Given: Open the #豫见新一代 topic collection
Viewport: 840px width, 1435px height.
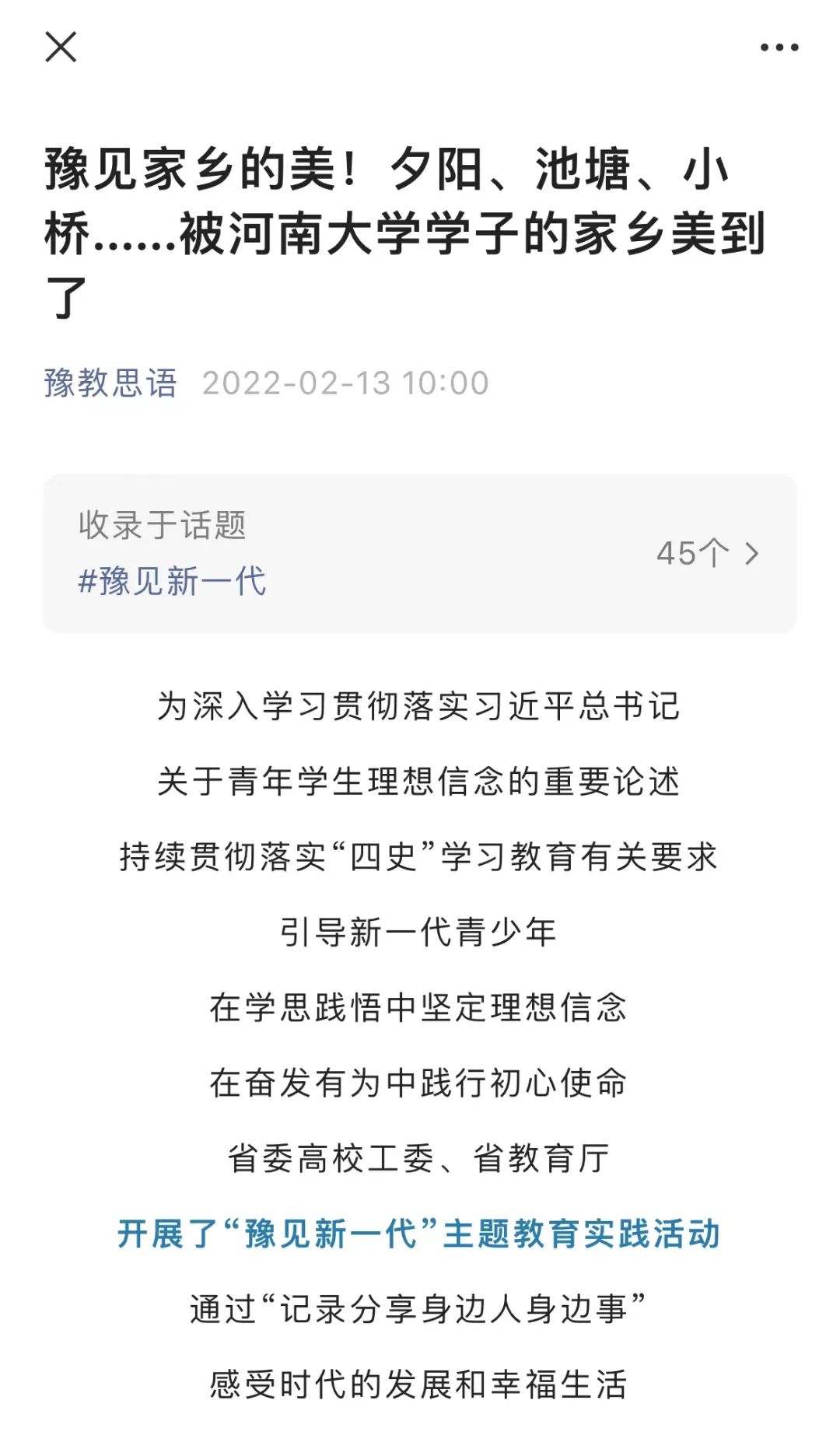Looking at the screenshot, I should tap(172, 581).
